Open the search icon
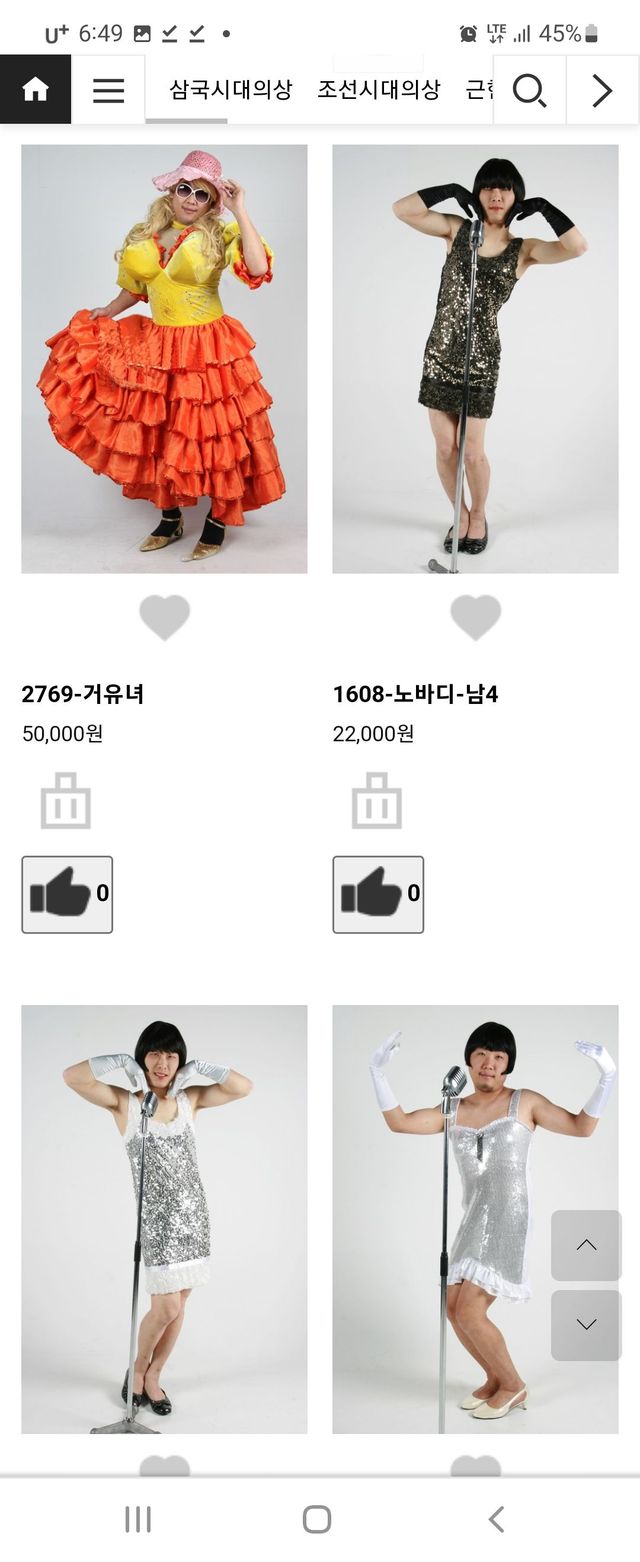This screenshot has height=1562, width=640. click(529, 90)
